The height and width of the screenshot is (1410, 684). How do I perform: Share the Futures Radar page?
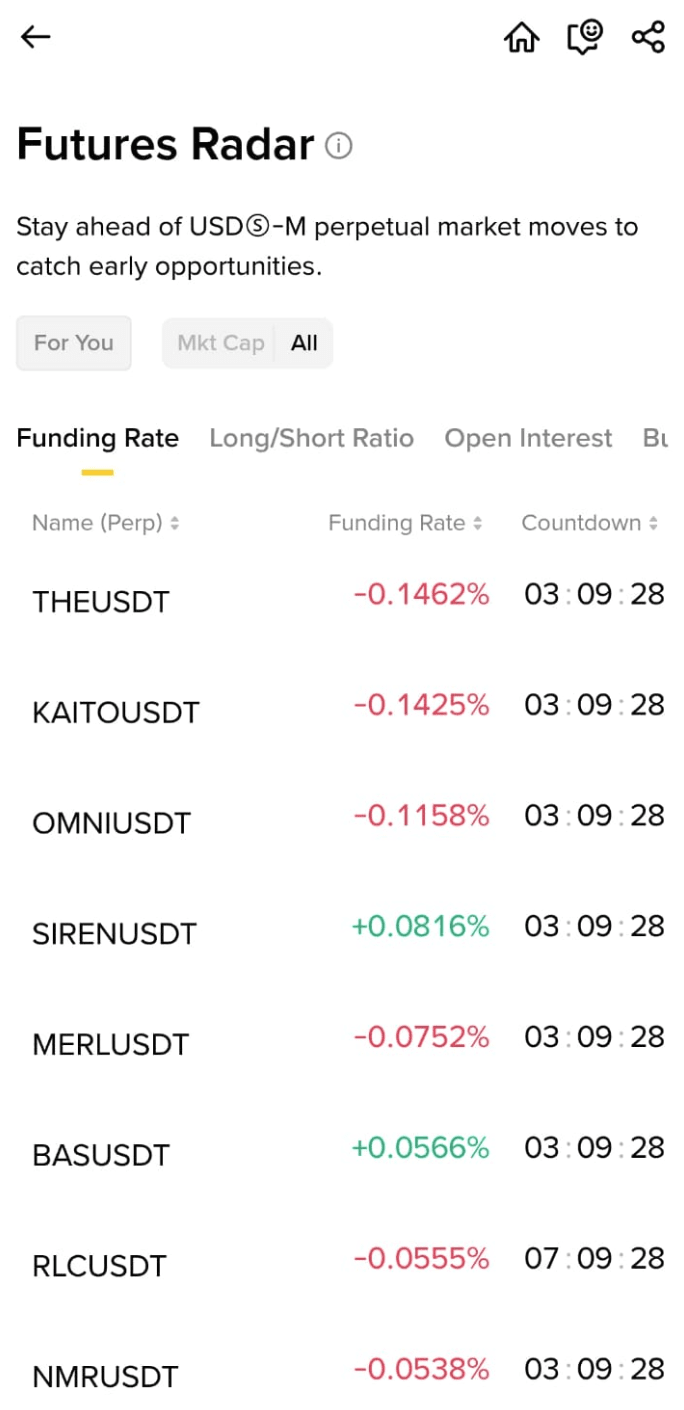648,38
